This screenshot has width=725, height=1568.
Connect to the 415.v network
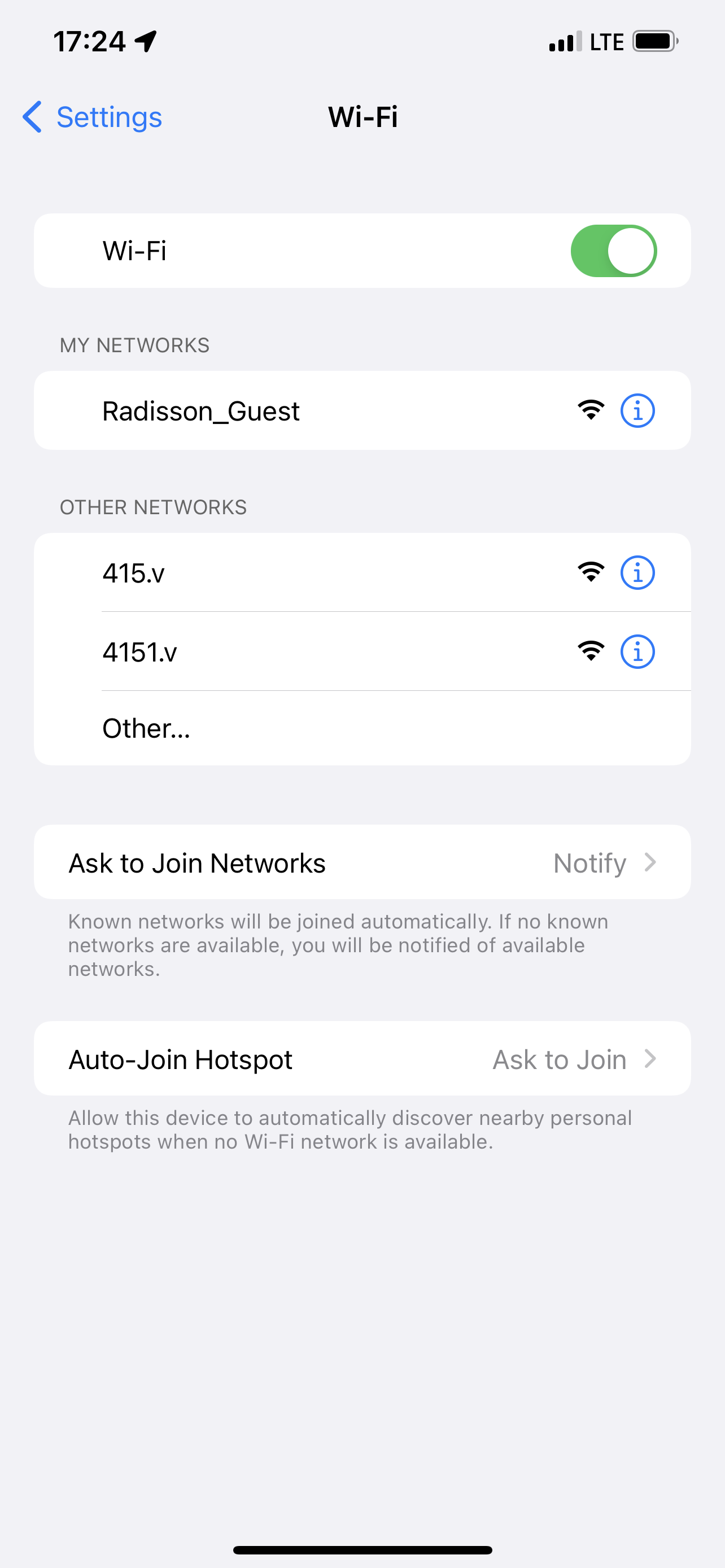click(362, 573)
